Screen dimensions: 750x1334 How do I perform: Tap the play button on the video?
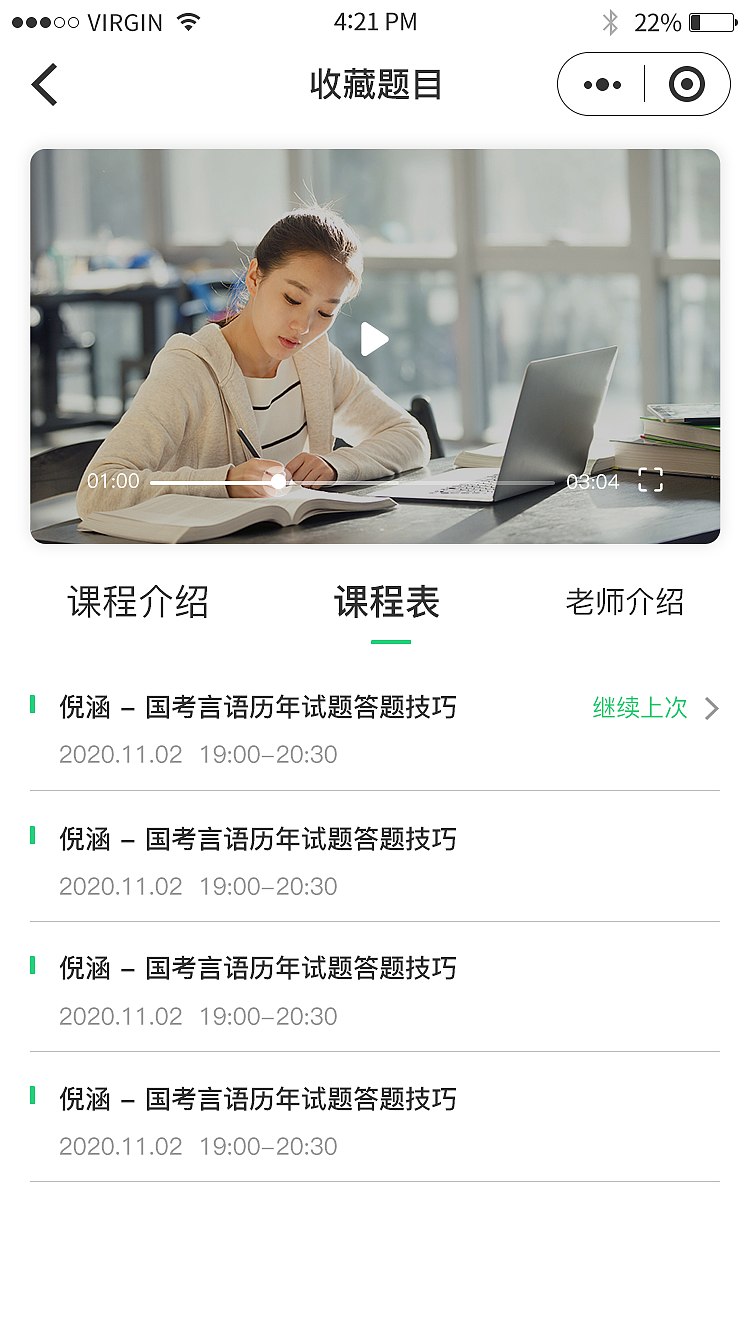[375, 339]
